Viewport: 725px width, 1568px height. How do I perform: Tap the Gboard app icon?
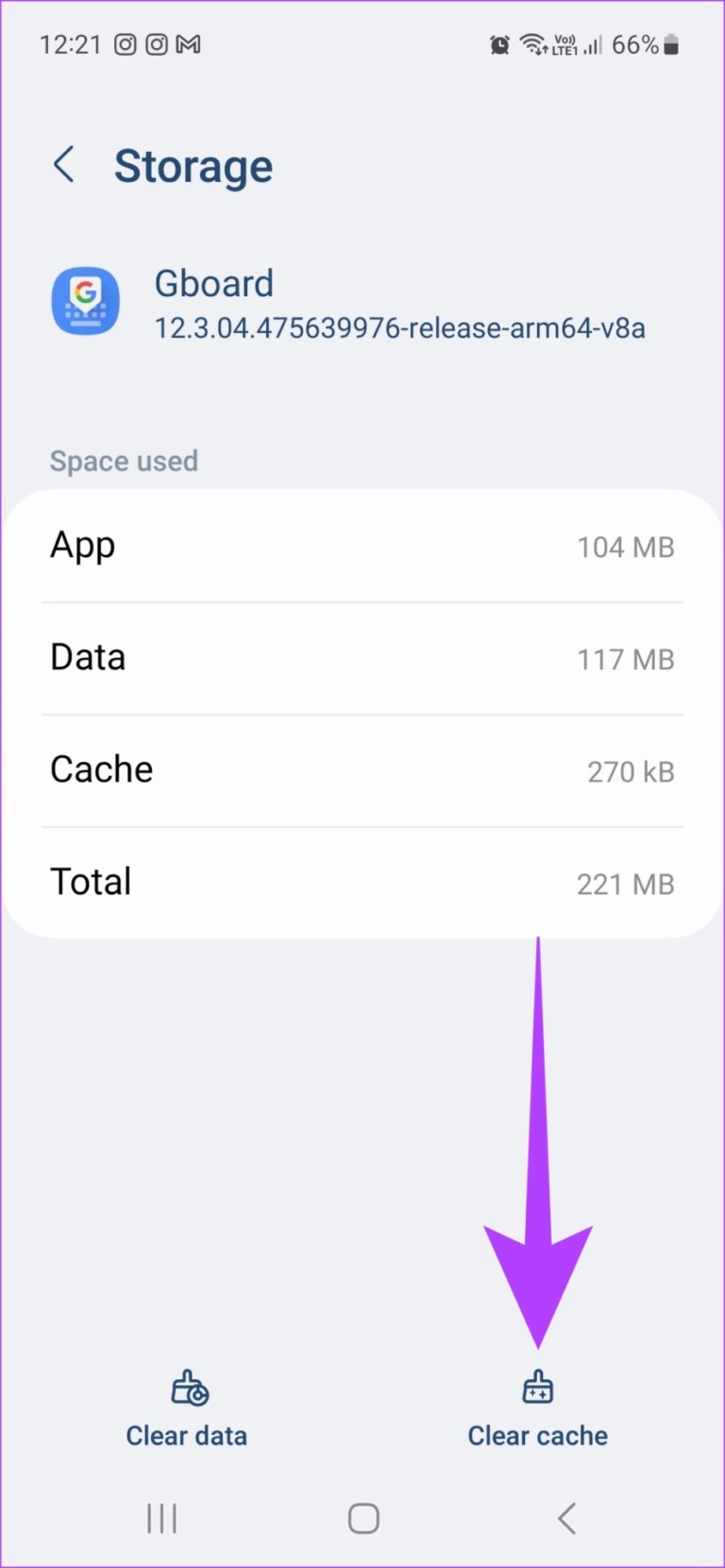[x=86, y=300]
